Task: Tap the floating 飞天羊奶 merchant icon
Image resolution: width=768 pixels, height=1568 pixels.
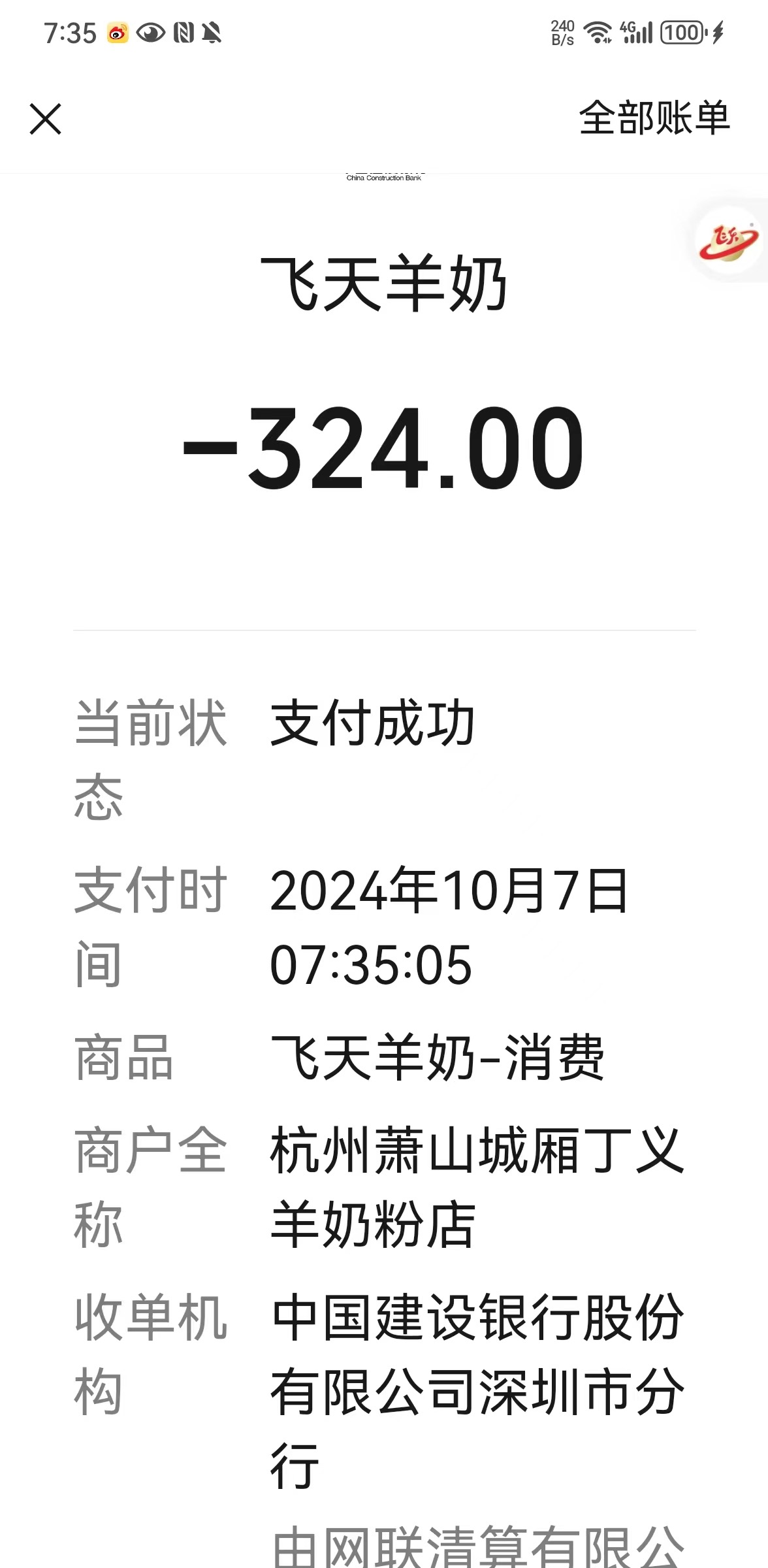Action: coord(729,242)
